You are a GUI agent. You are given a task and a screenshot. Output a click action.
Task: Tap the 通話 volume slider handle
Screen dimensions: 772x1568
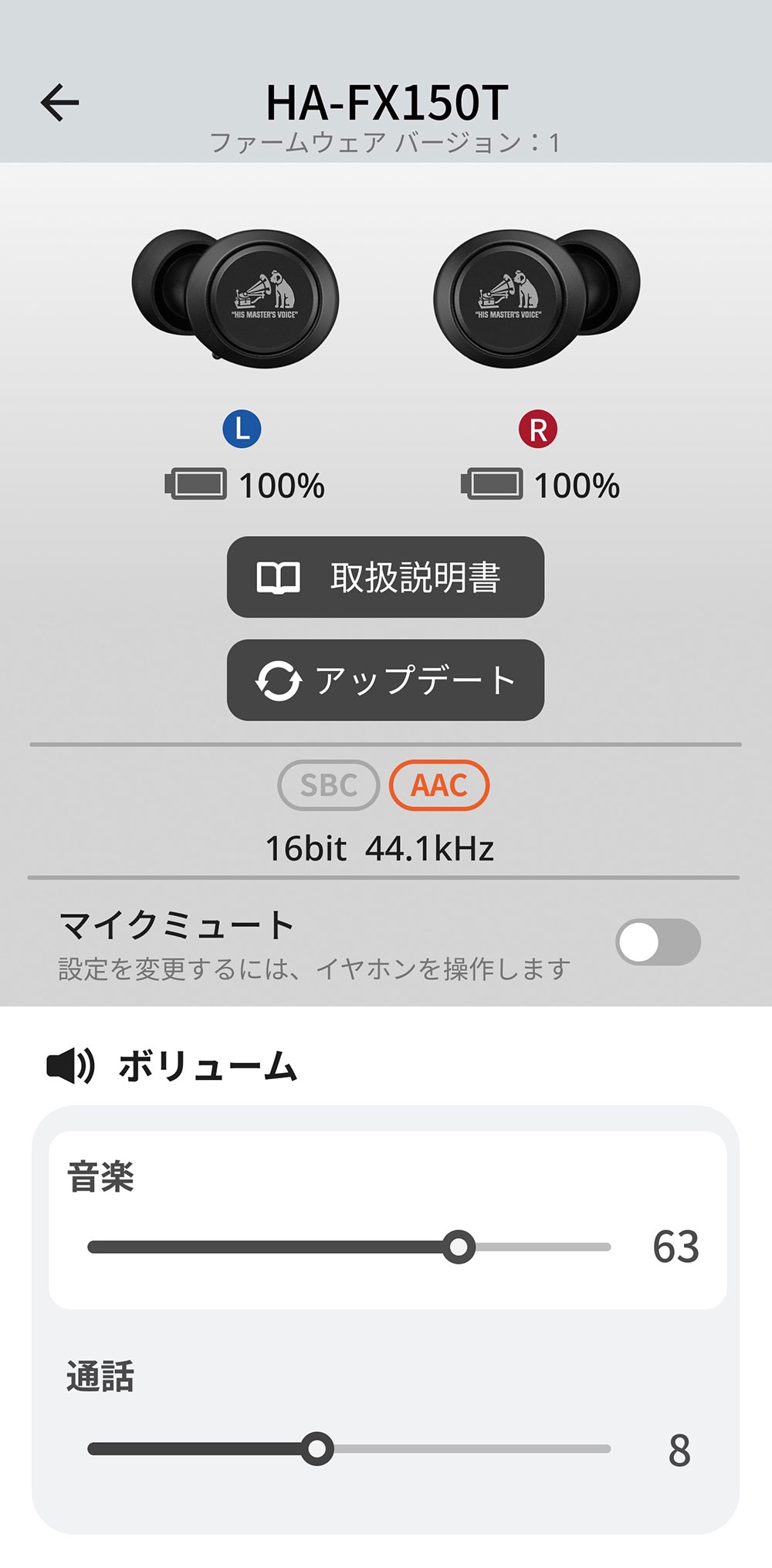tap(317, 1448)
